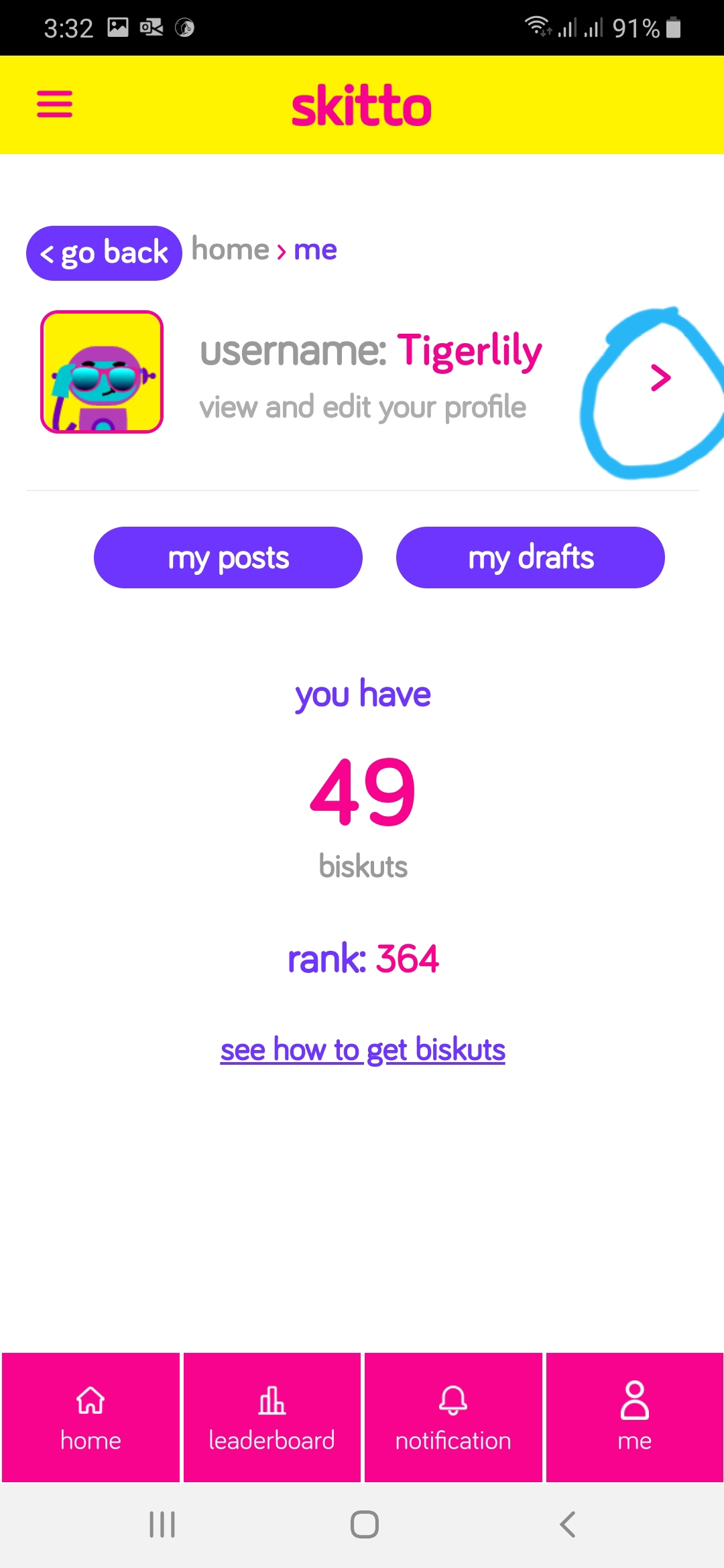The image size is (724, 1568).
Task: Tap the go back button
Action: click(x=104, y=253)
